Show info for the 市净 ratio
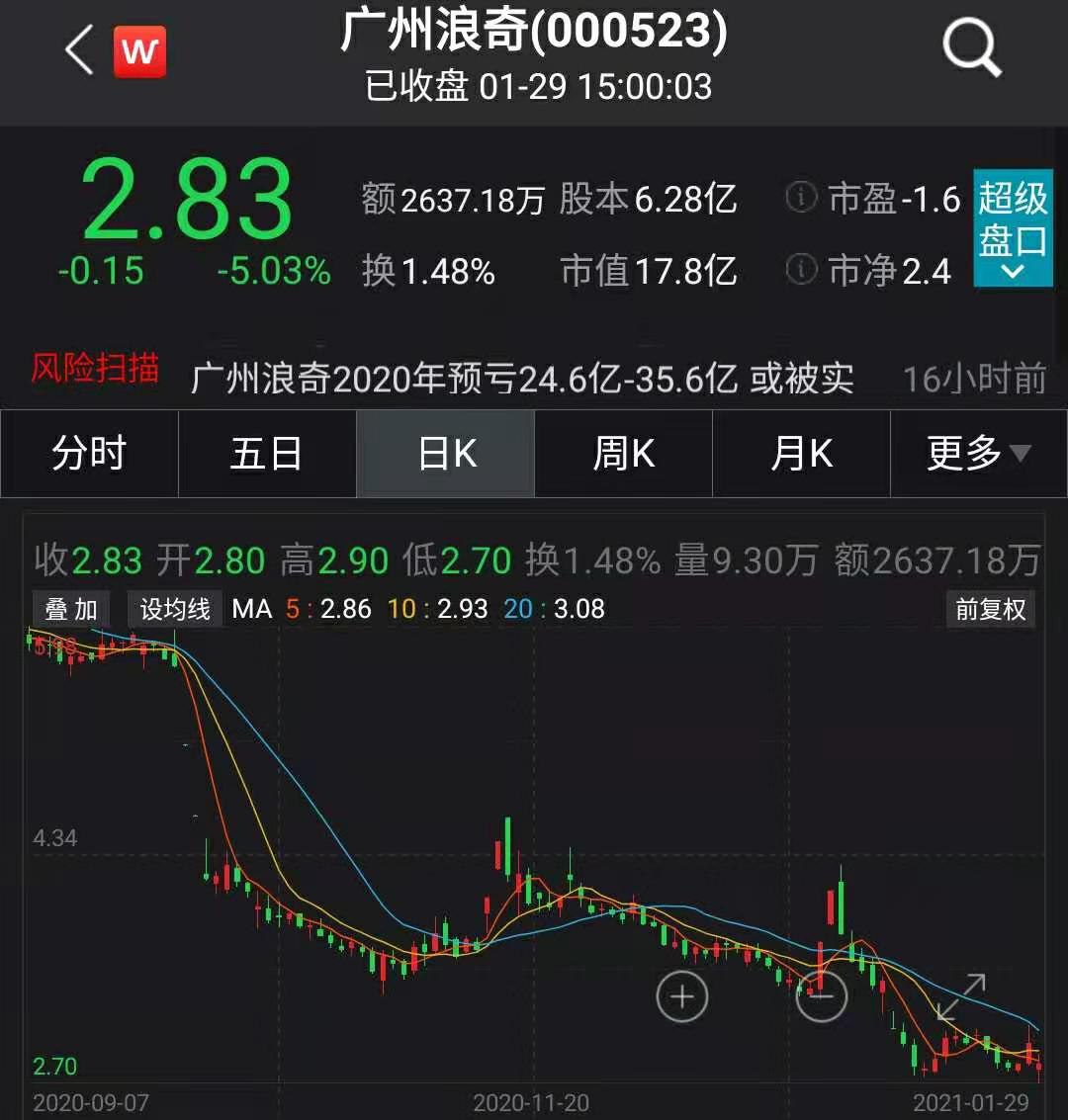Viewport: 1068px width, 1120px height. (801, 269)
